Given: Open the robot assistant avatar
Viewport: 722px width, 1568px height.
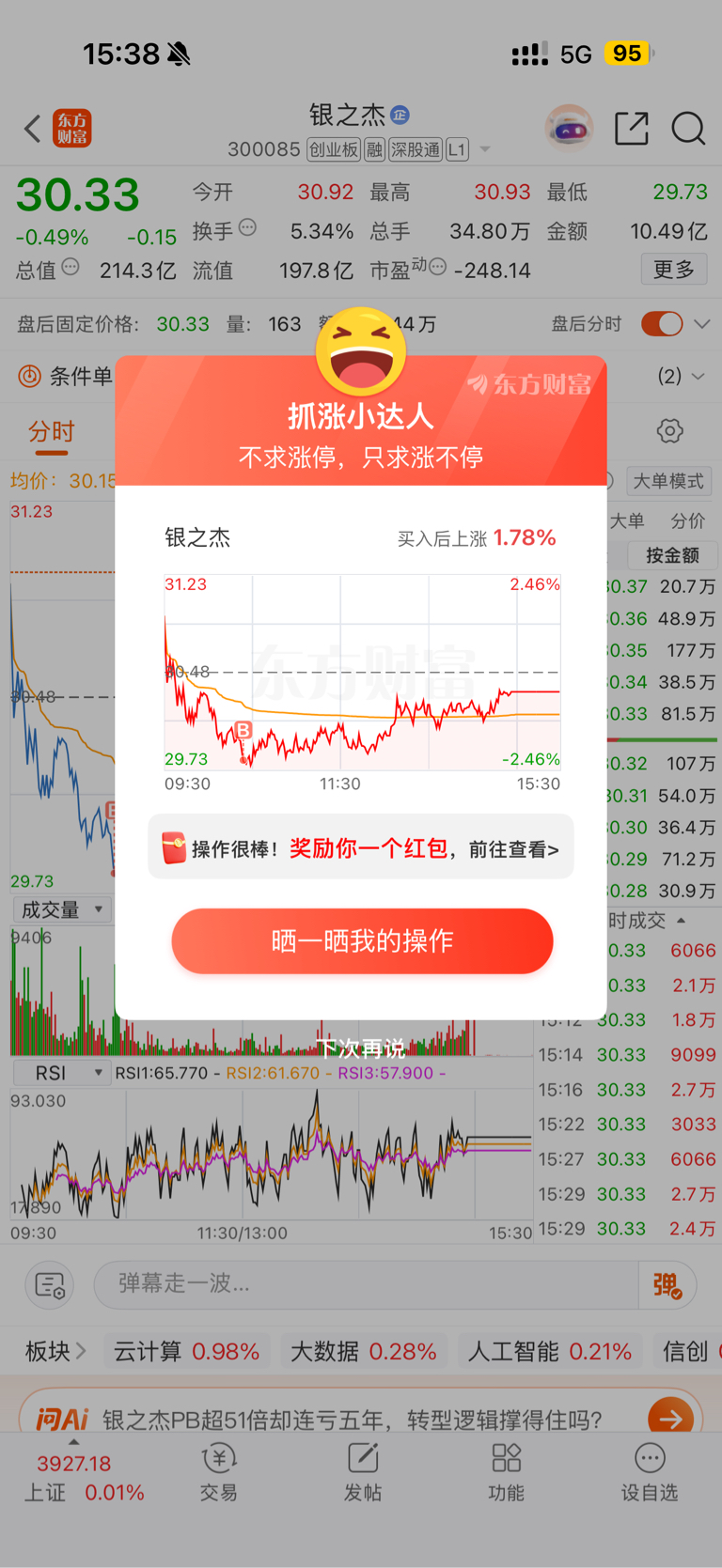Looking at the screenshot, I should (x=569, y=129).
